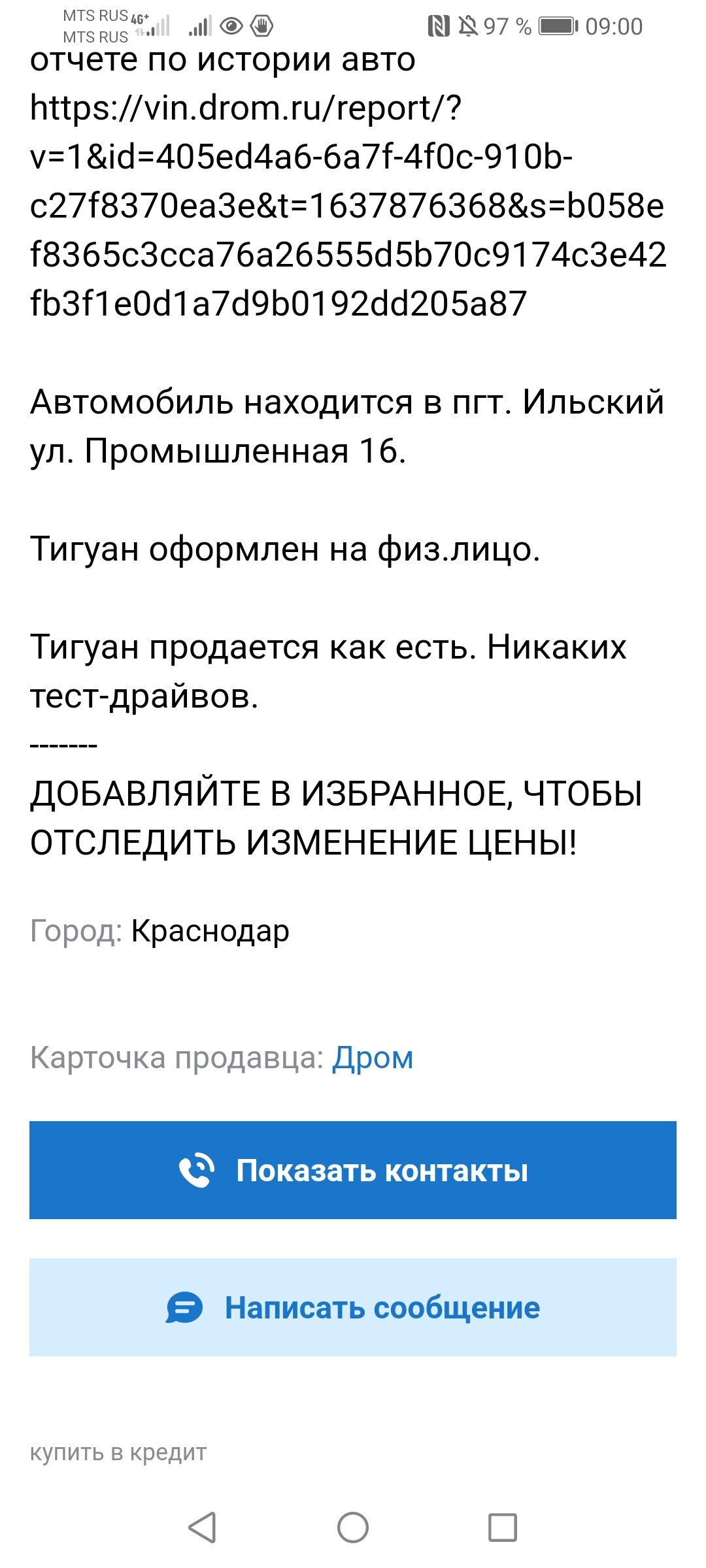Open the купить в кредит link
Viewport: 706px width, 1568px height.
tap(118, 1453)
